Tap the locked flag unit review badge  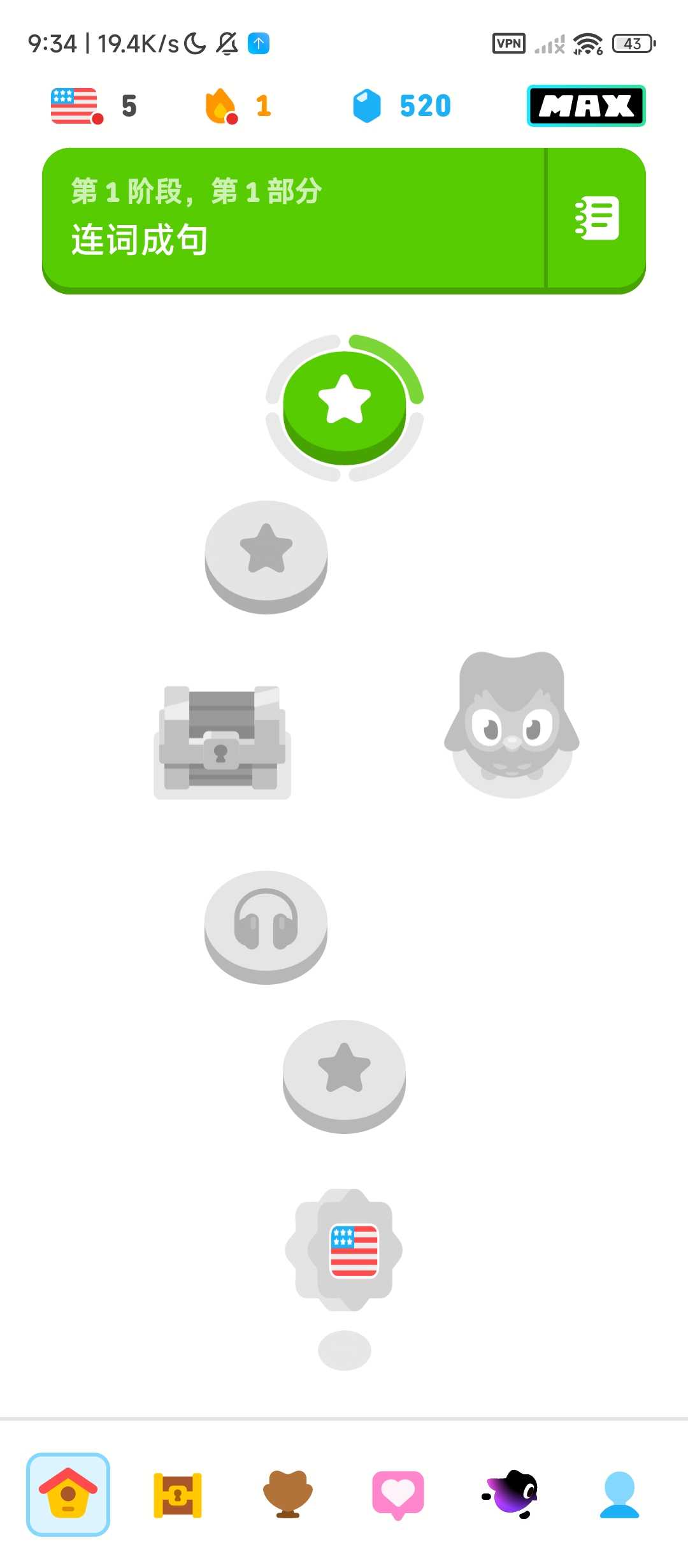(345, 1249)
